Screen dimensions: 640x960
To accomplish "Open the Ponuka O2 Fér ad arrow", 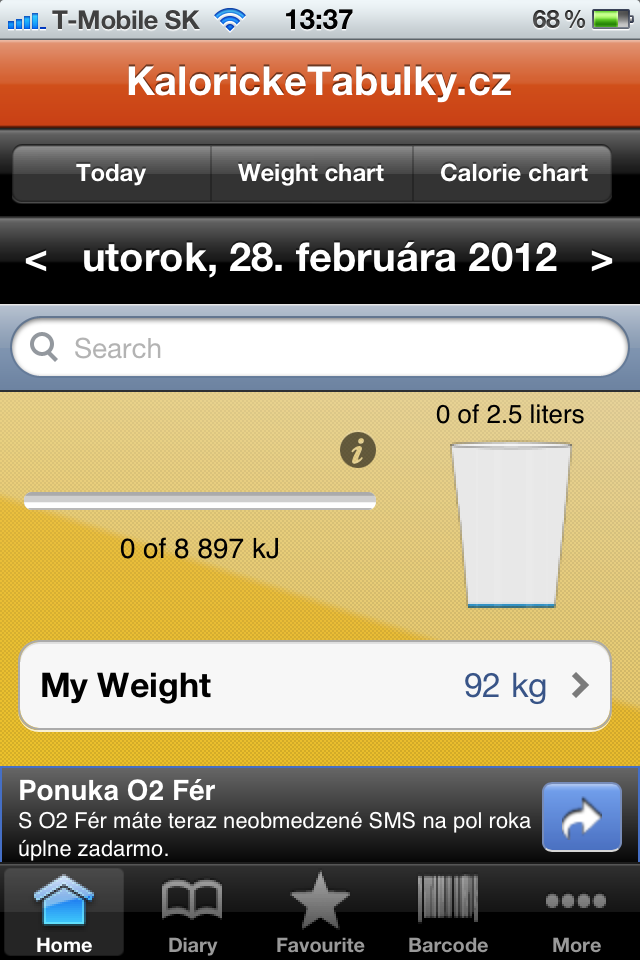I will pos(581,817).
